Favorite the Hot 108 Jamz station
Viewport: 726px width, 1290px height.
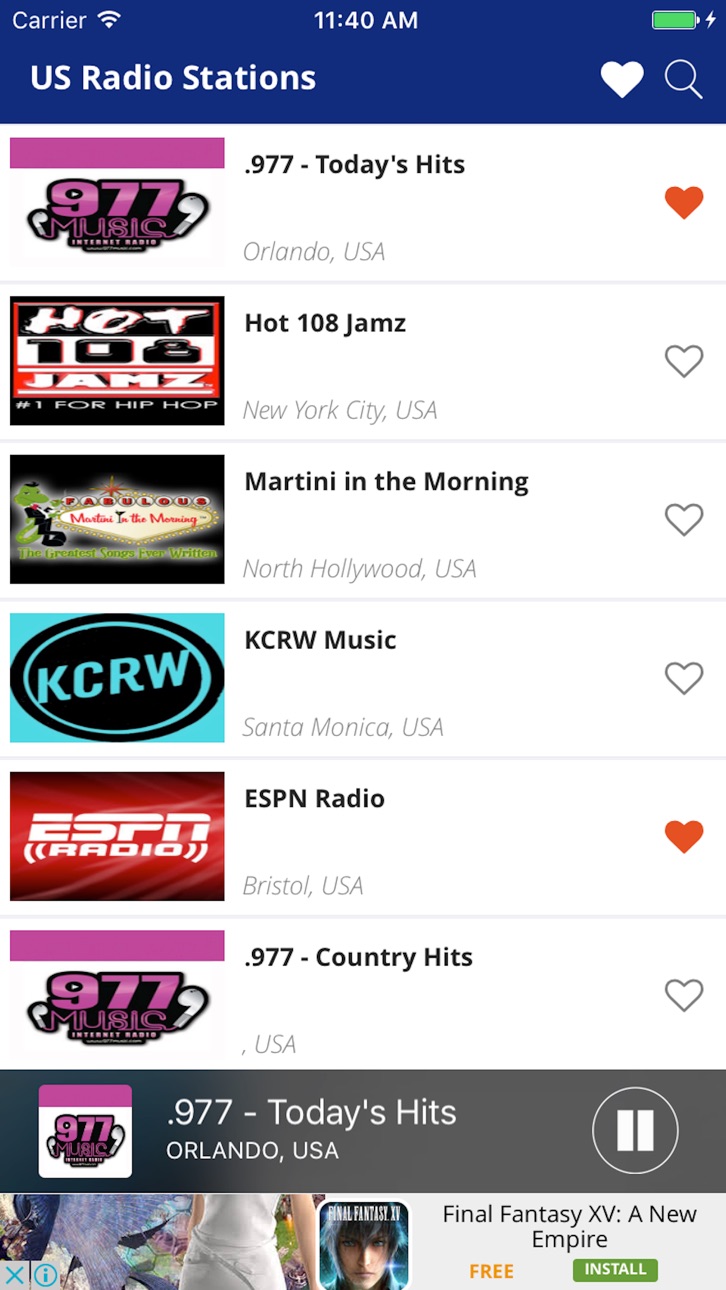[684, 361]
